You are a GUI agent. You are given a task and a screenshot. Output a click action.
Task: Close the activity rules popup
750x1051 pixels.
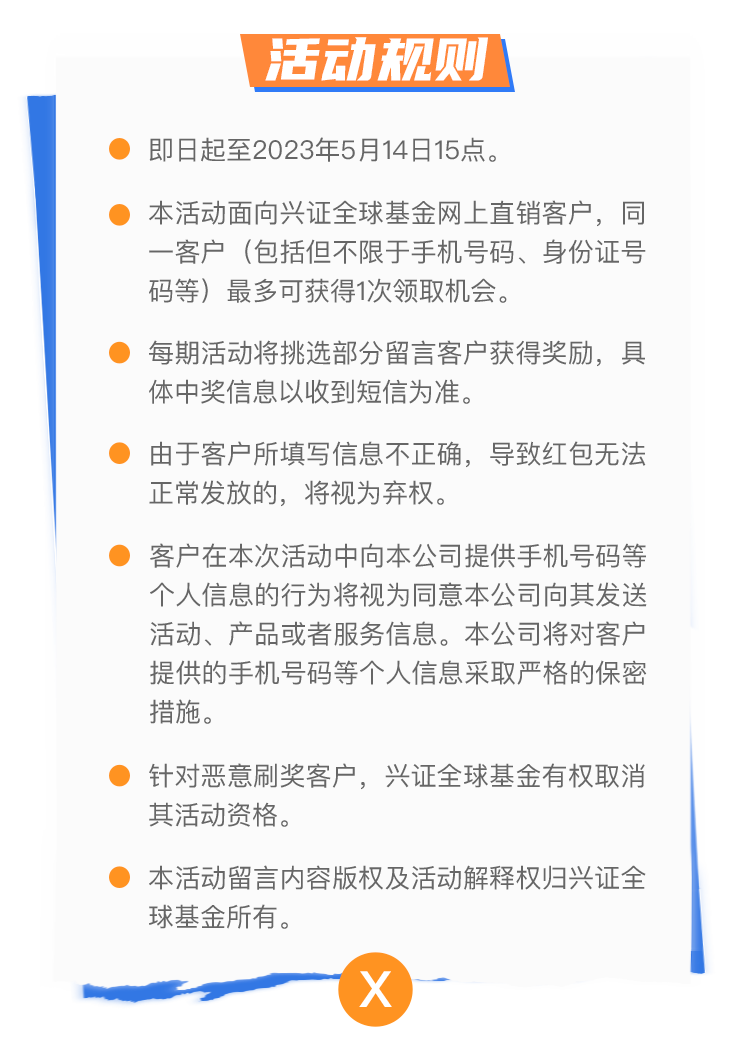tap(375, 990)
